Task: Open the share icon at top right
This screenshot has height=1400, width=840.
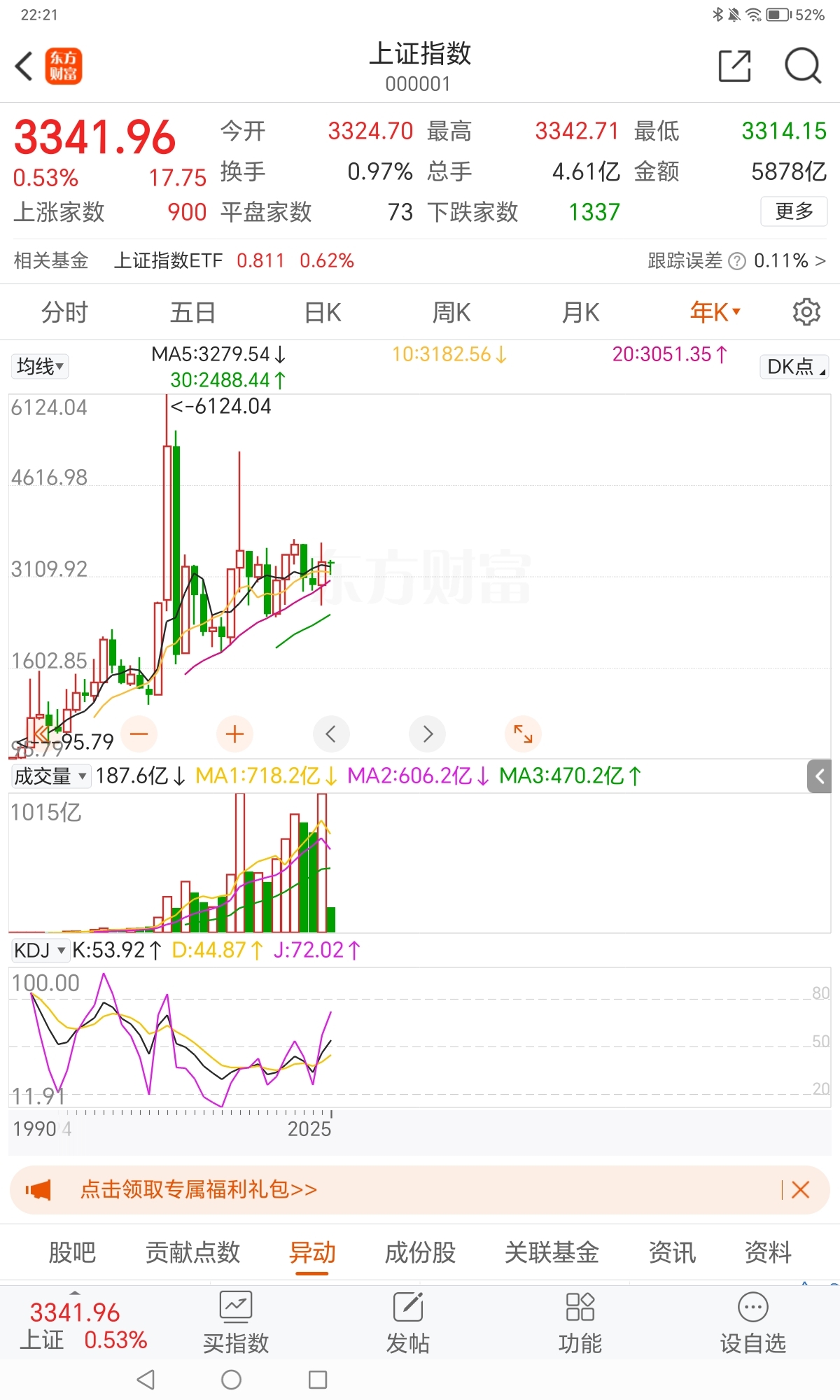Action: (734, 65)
